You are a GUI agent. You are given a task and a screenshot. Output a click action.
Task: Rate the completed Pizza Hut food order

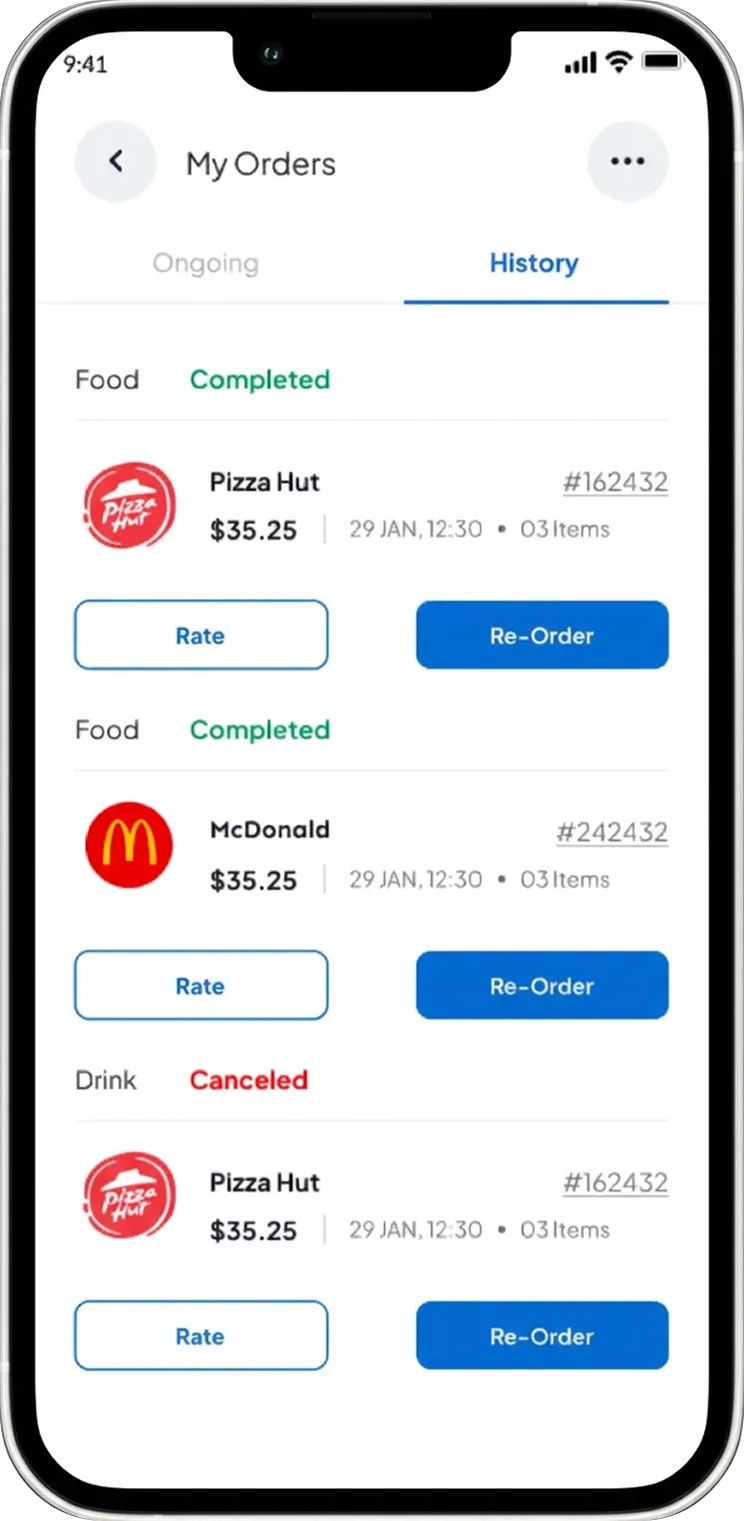coord(201,636)
